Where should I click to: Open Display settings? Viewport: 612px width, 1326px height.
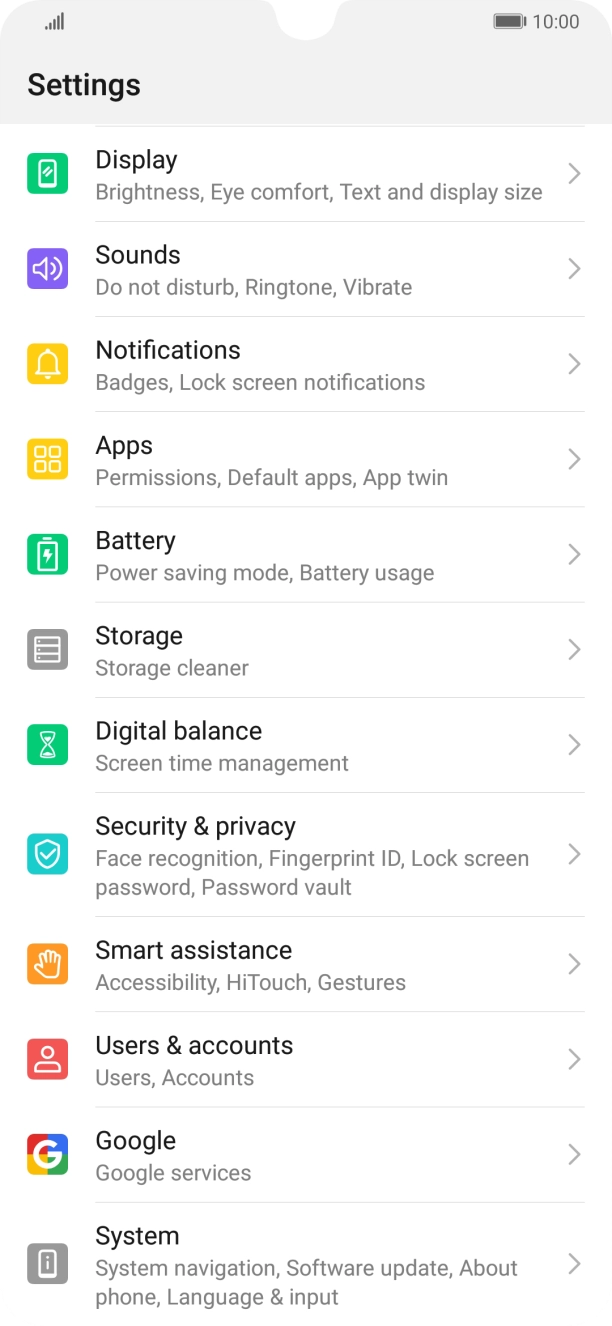click(306, 174)
